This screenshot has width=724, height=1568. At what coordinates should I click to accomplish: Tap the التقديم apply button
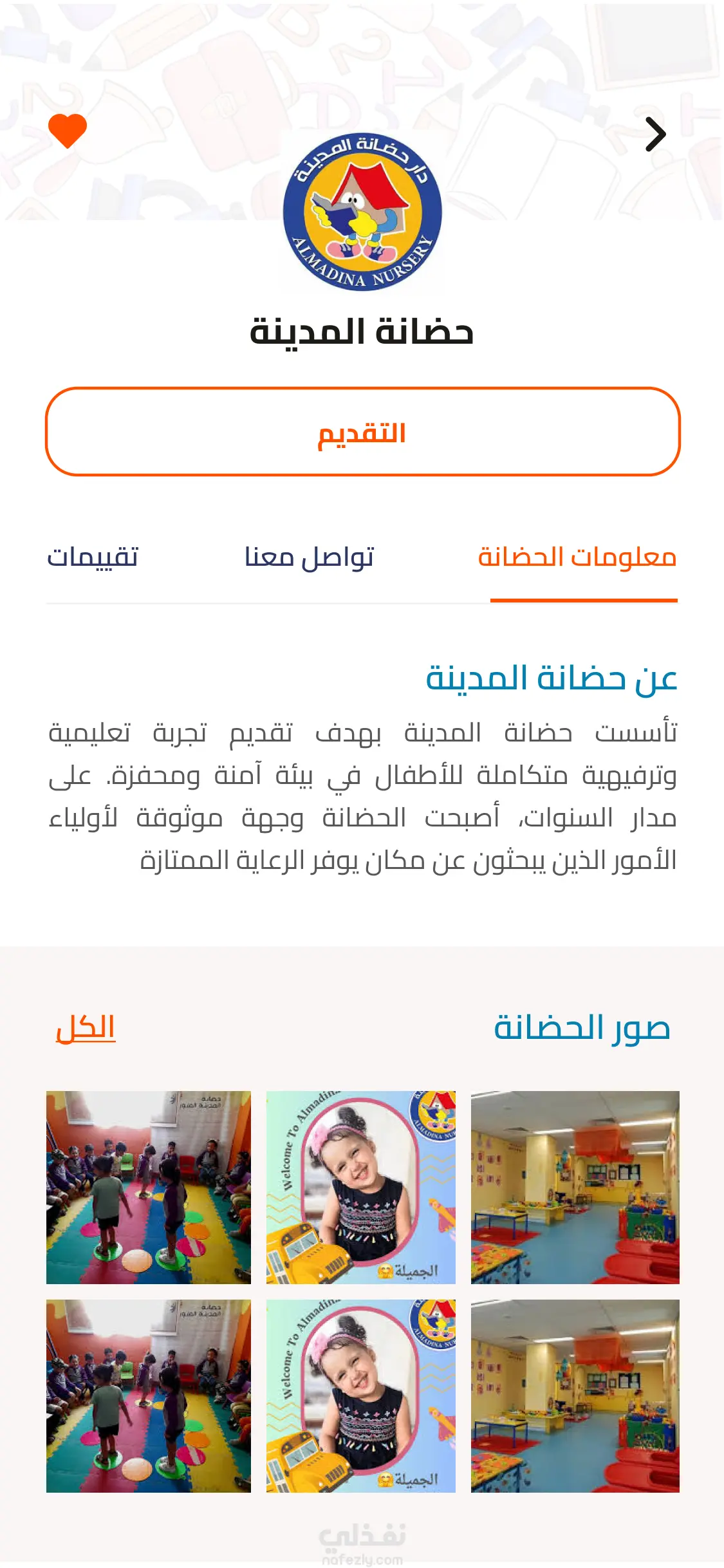point(362,432)
